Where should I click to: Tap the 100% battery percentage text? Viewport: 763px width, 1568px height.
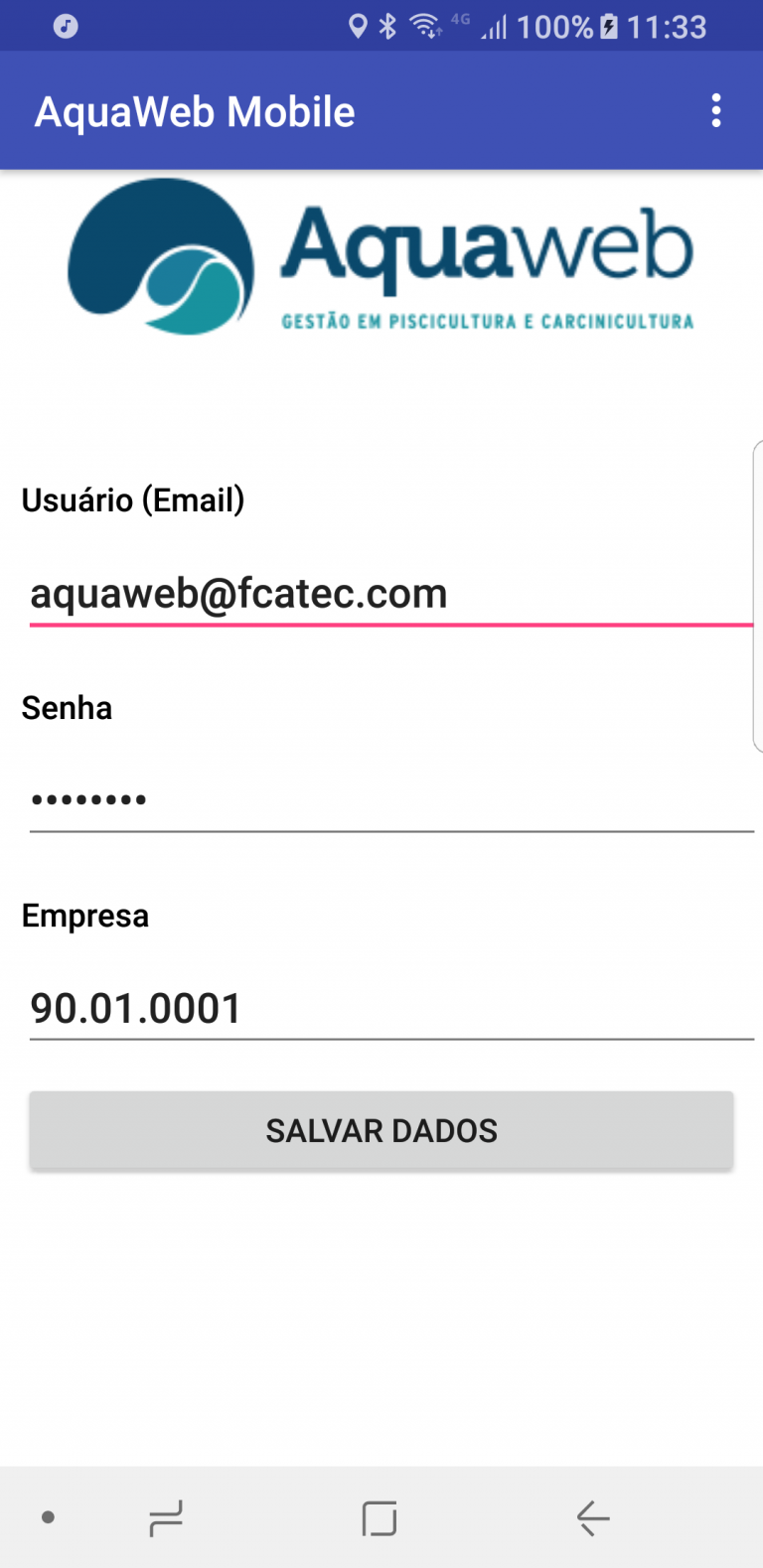[x=556, y=25]
